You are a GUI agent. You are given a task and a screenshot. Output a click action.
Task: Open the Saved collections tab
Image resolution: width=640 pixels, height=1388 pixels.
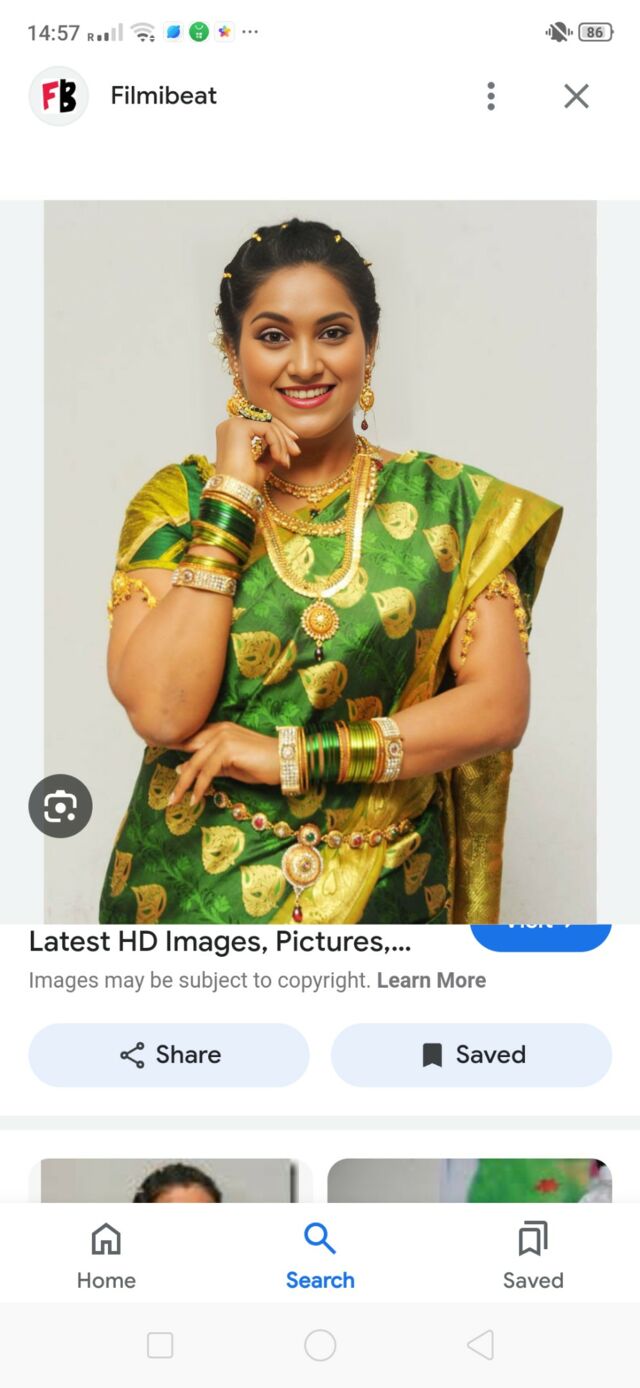pos(533,1255)
